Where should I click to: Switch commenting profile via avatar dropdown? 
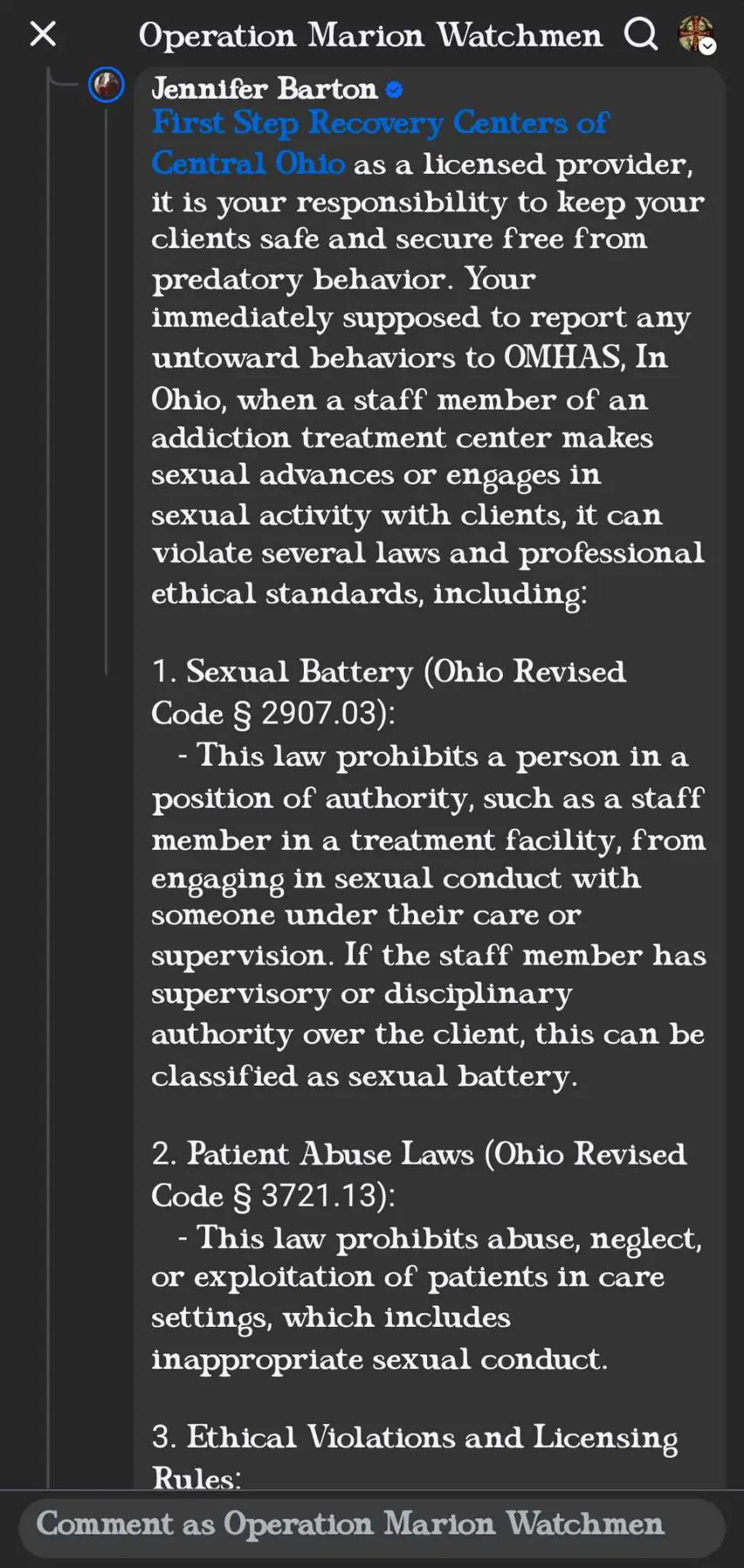click(x=697, y=34)
